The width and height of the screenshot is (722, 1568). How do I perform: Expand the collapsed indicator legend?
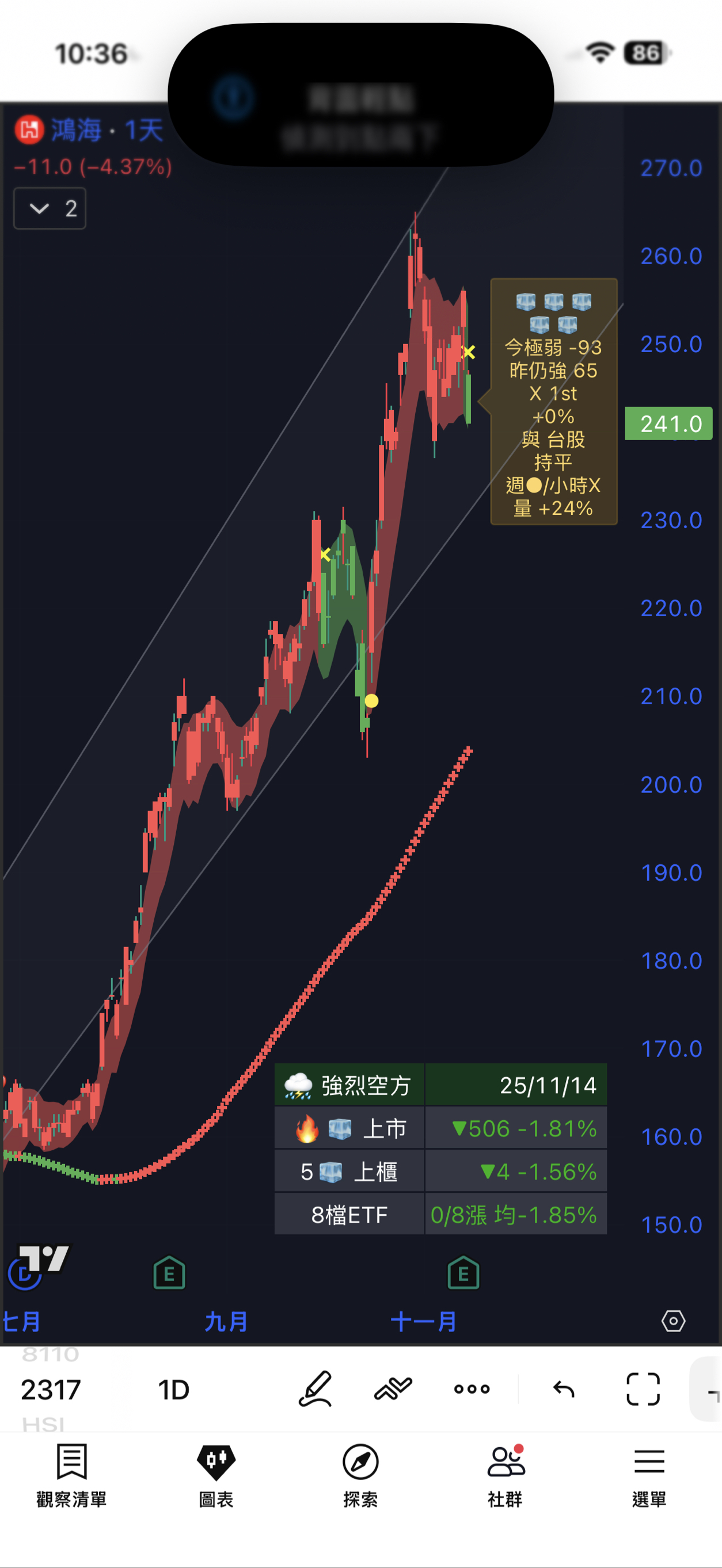click(50, 209)
